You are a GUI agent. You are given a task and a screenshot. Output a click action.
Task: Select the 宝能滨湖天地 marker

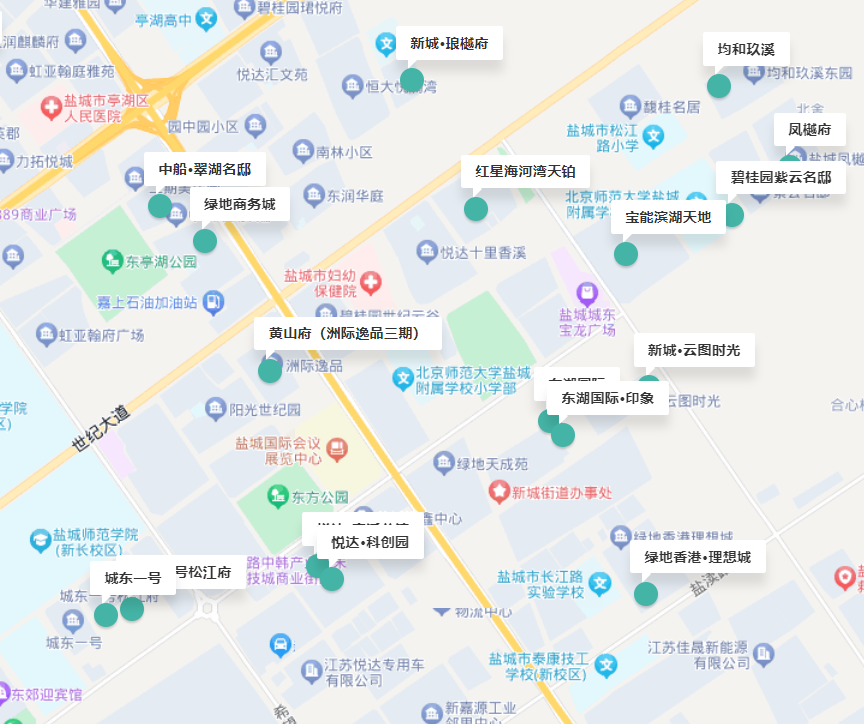pos(626,253)
